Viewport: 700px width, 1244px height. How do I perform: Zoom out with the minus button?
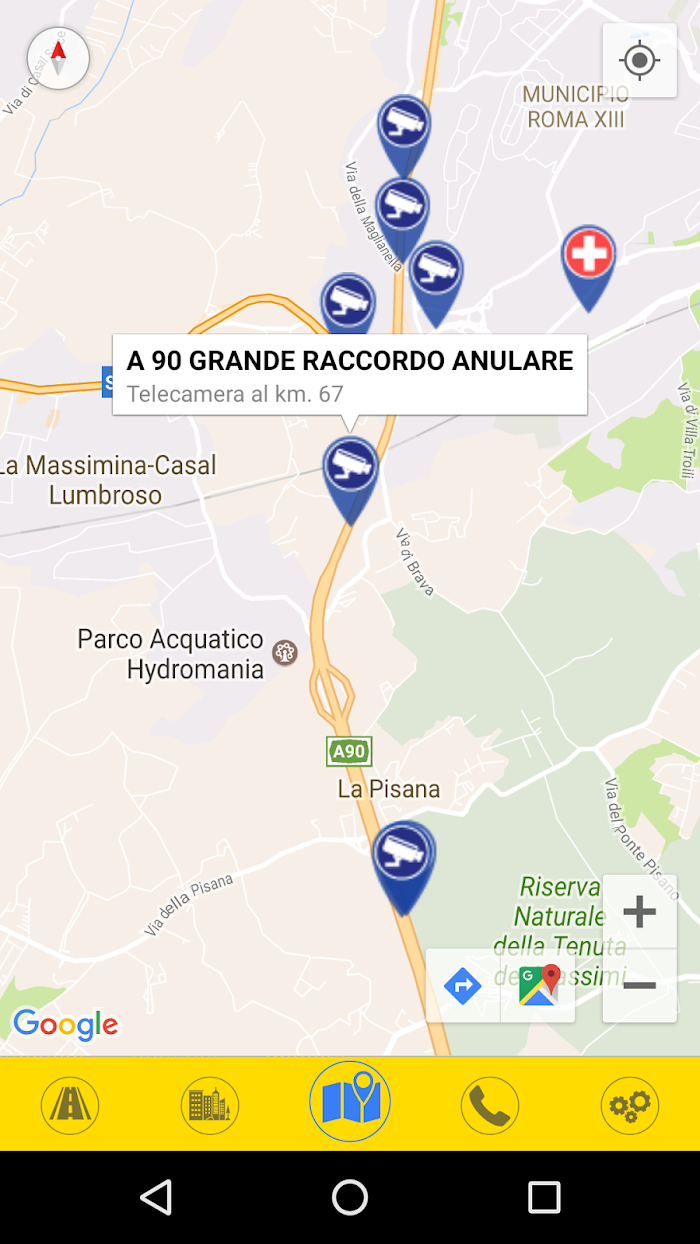pos(640,985)
